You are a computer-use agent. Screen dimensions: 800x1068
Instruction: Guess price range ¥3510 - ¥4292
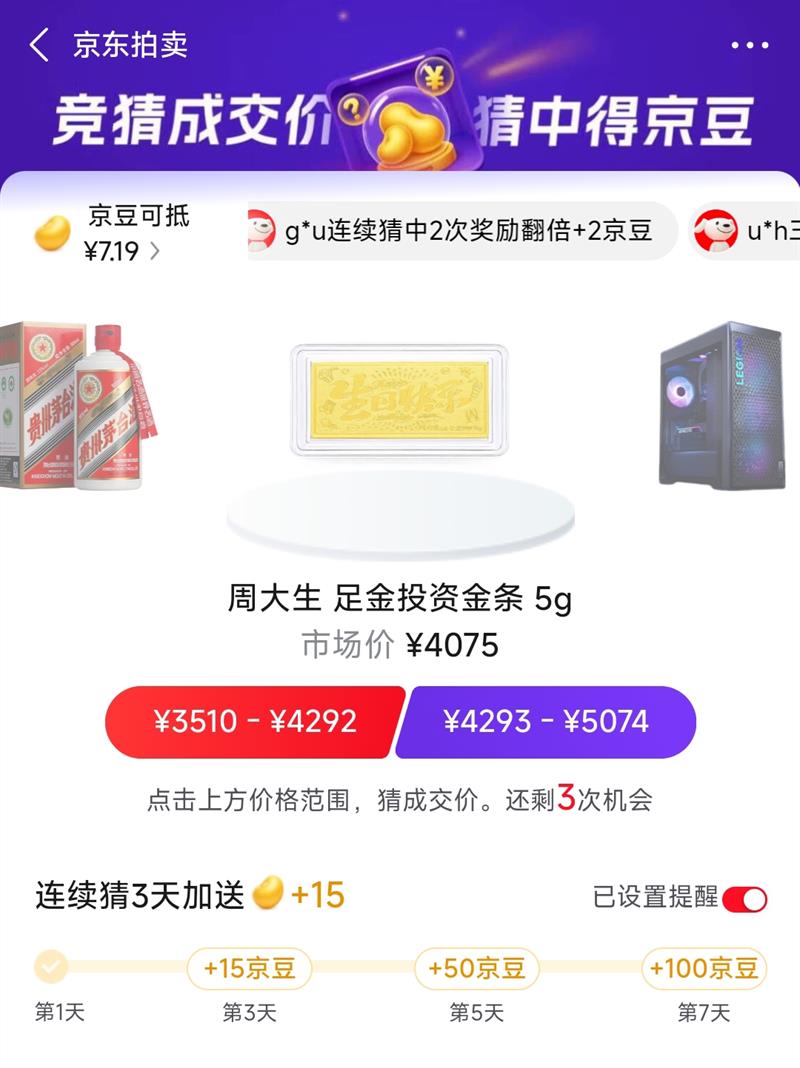pos(254,722)
